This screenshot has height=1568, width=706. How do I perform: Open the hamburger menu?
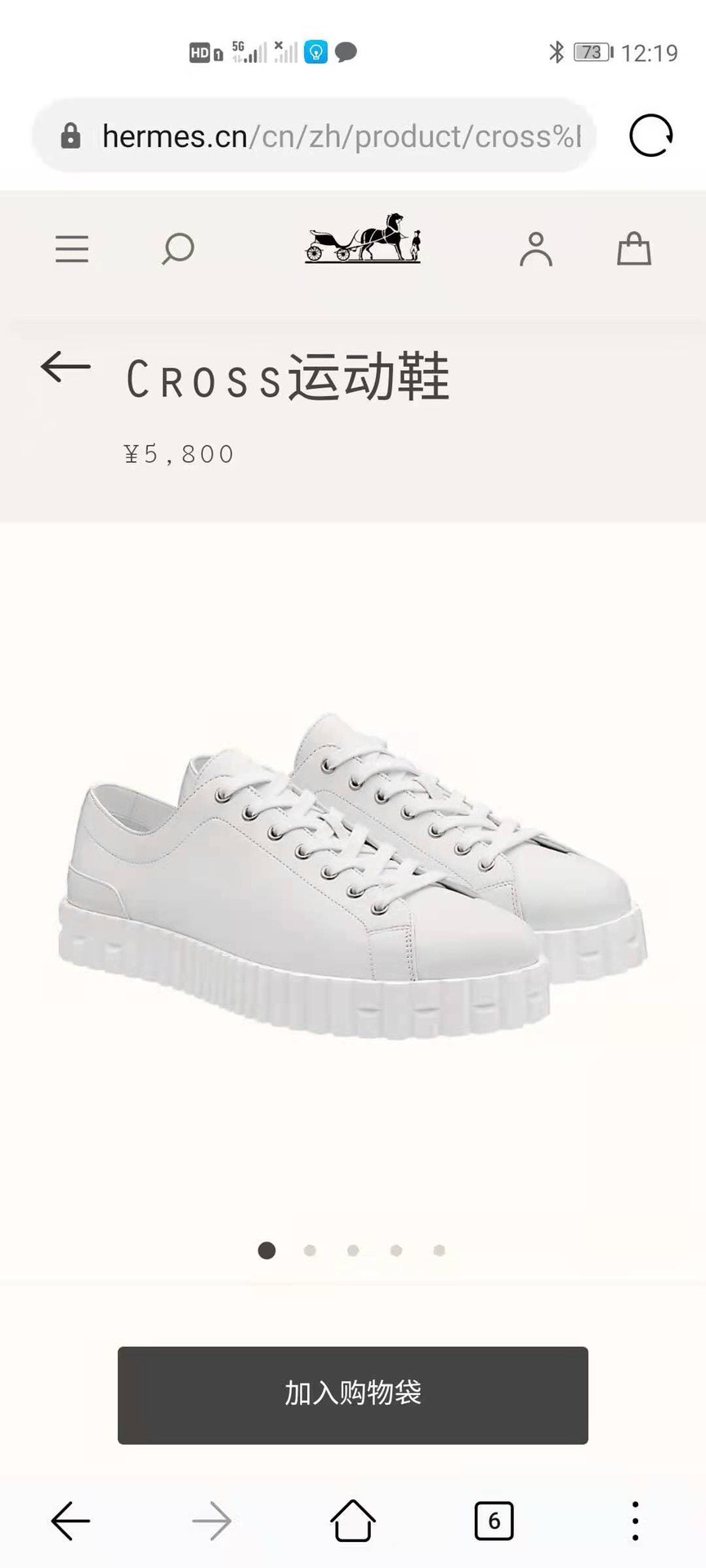(x=72, y=249)
